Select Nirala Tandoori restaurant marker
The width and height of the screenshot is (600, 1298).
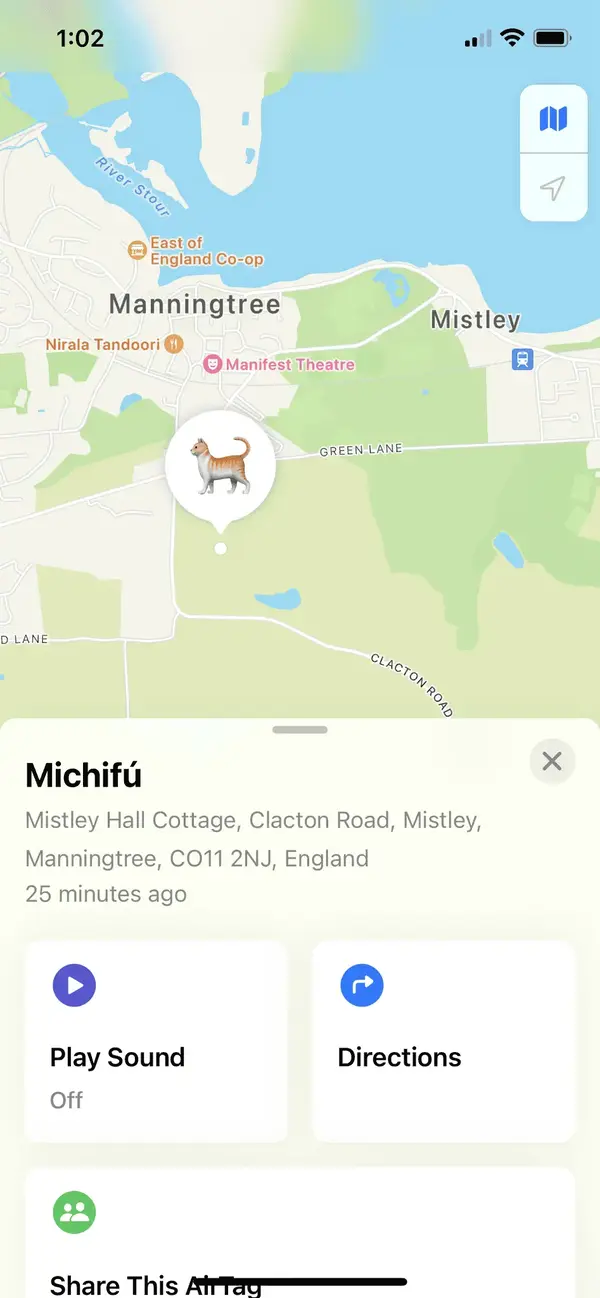coord(175,344)
